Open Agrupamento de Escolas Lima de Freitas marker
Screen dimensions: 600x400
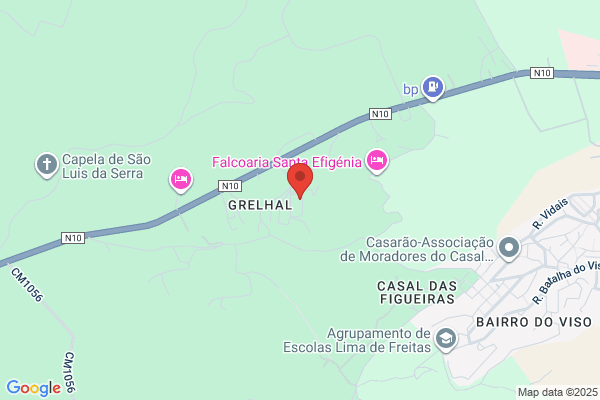pyautogui.click(x=446, y=339)
